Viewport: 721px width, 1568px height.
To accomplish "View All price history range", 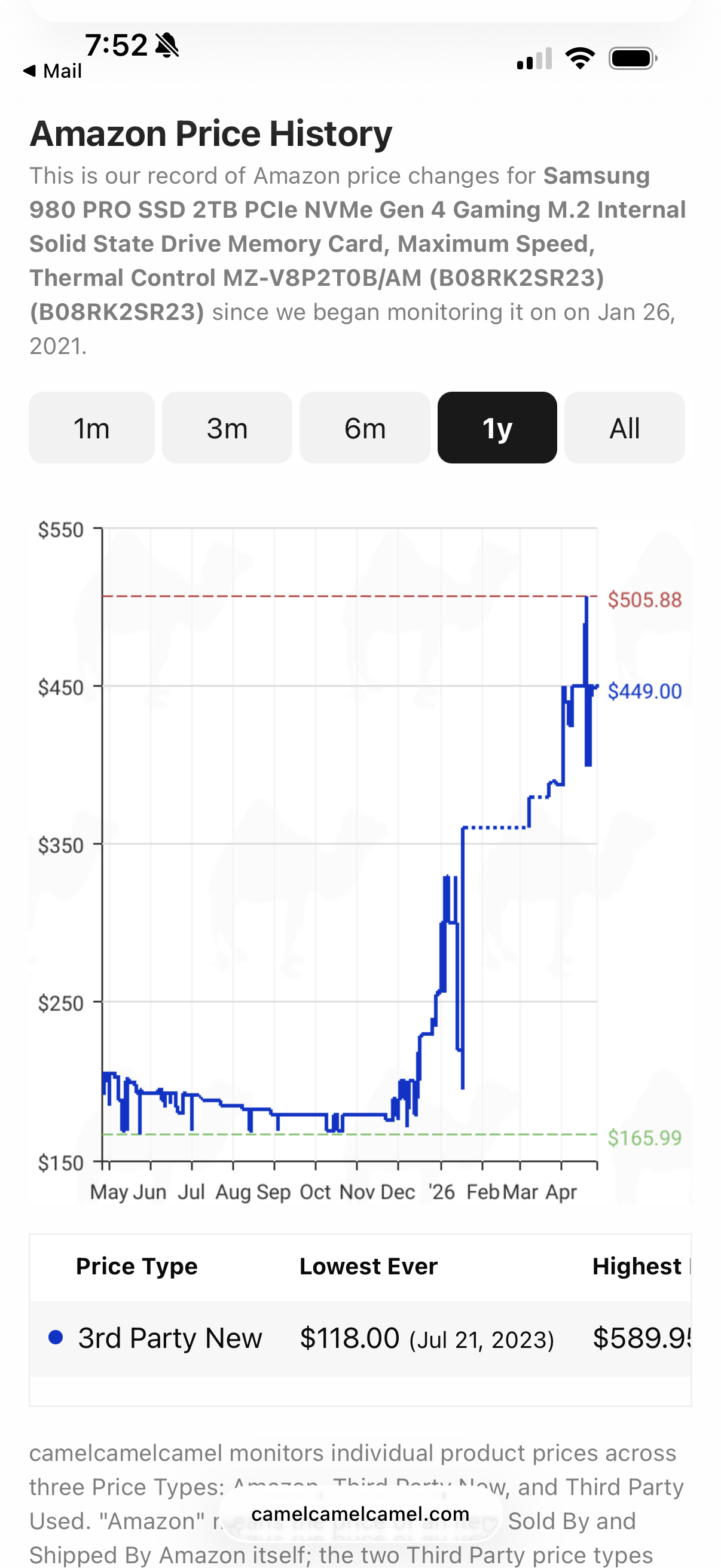I will 624,428.
